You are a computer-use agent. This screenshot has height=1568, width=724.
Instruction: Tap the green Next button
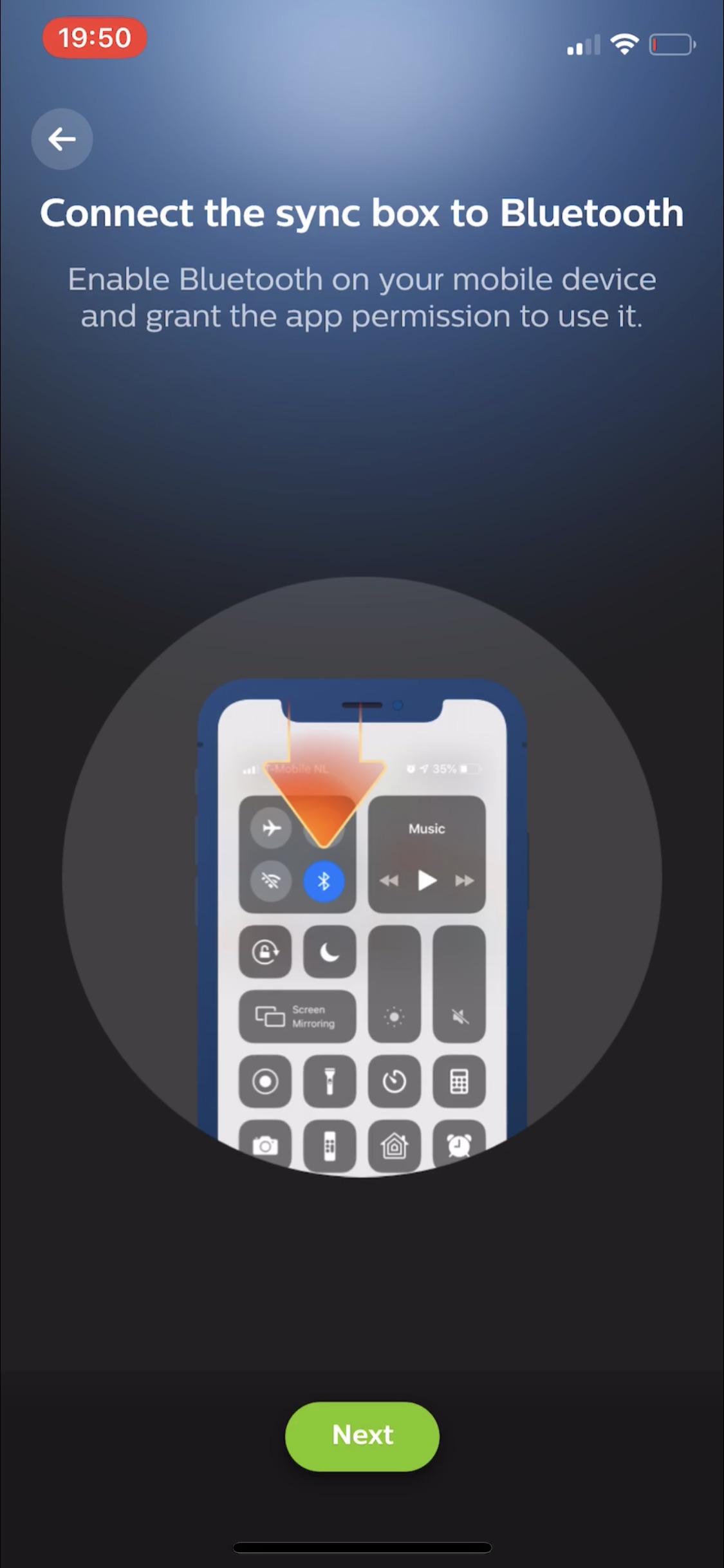(362, 1436)
